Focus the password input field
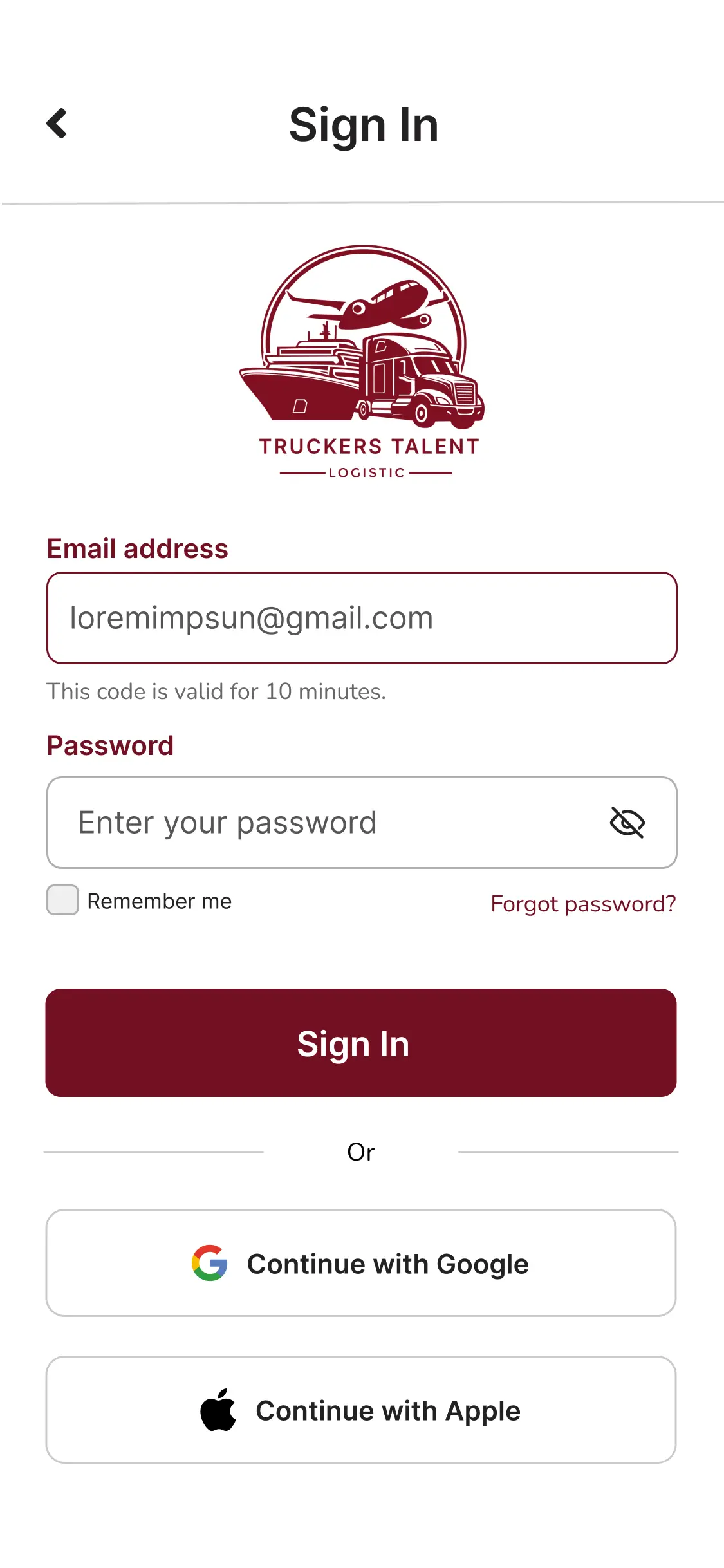The image size is (724, 1568). [x=322, y=823]
